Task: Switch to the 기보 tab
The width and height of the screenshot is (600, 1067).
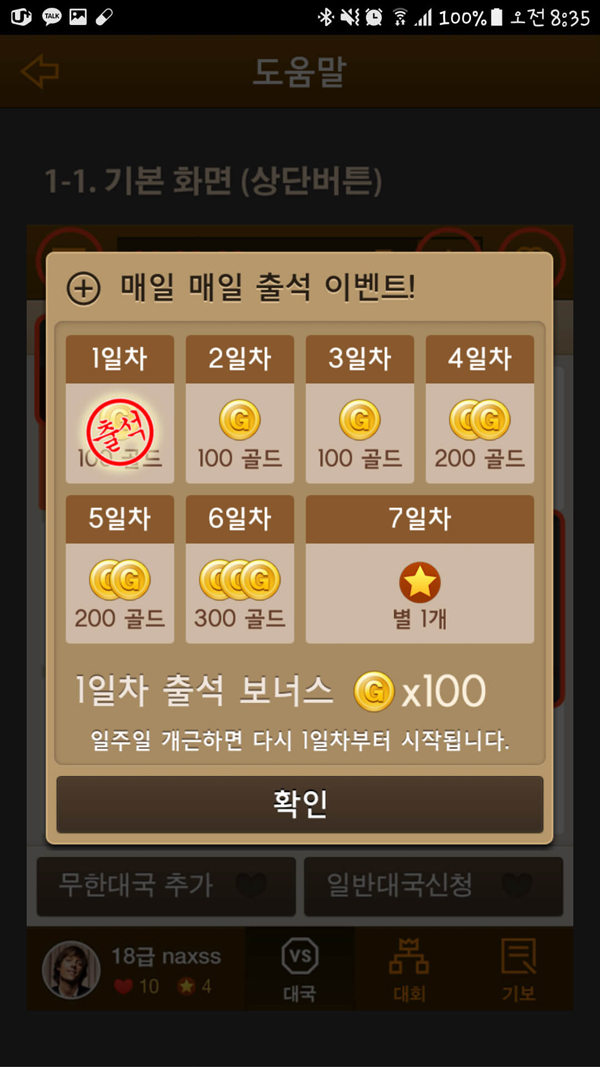Action: pyautogui.click(x=519, y=968)
